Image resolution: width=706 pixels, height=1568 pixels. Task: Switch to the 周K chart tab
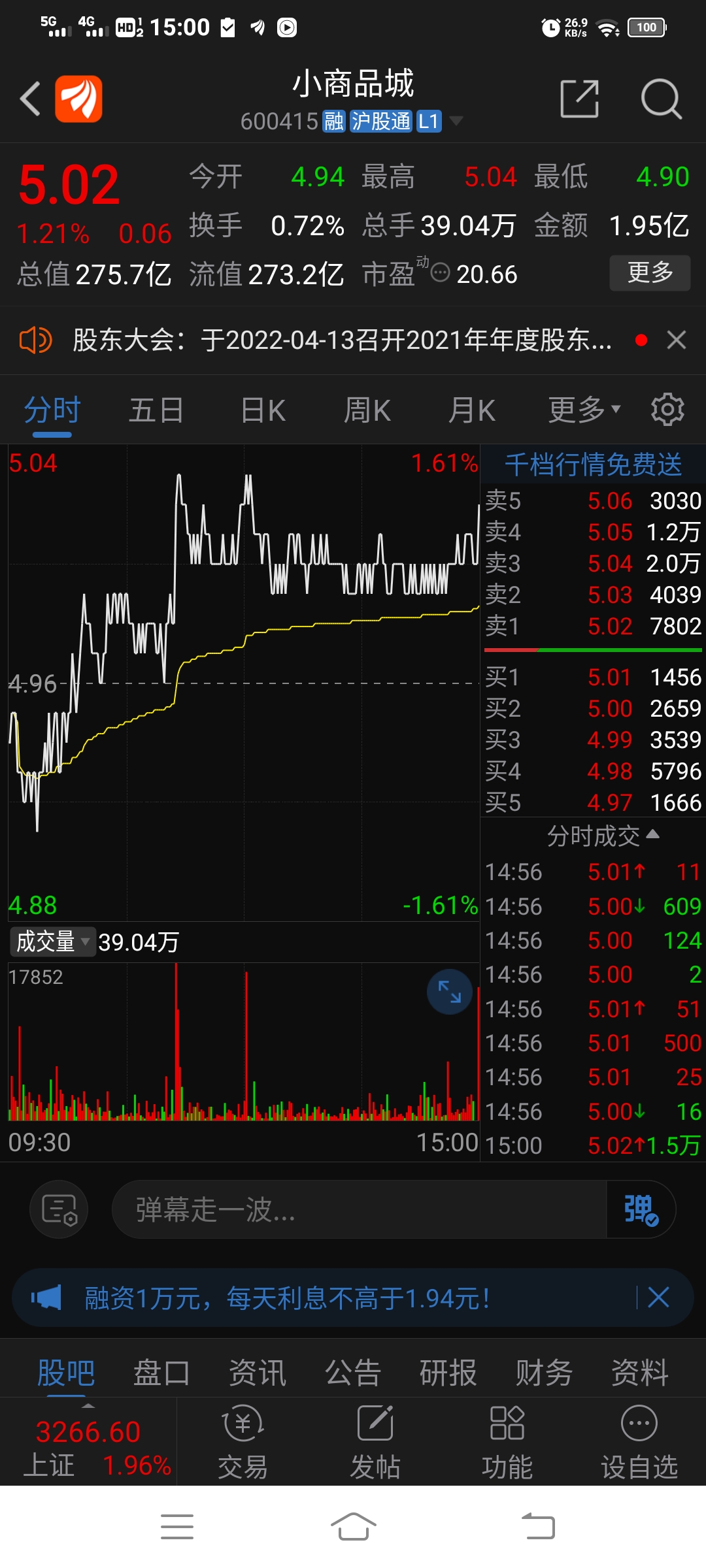[x=367, y=411]
